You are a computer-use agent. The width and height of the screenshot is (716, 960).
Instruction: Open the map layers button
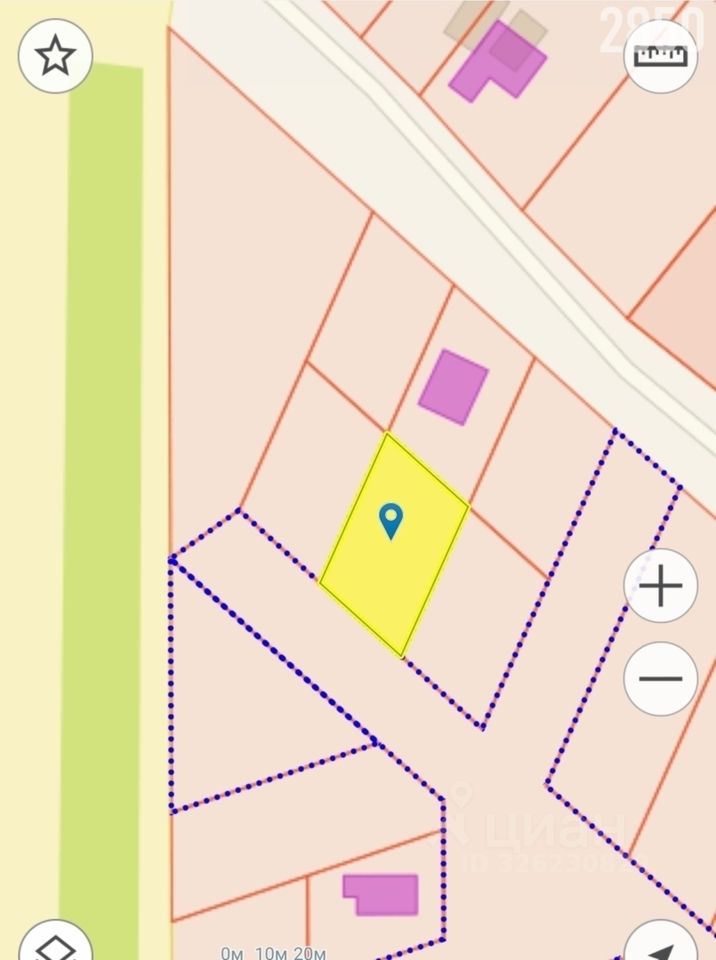55,945
